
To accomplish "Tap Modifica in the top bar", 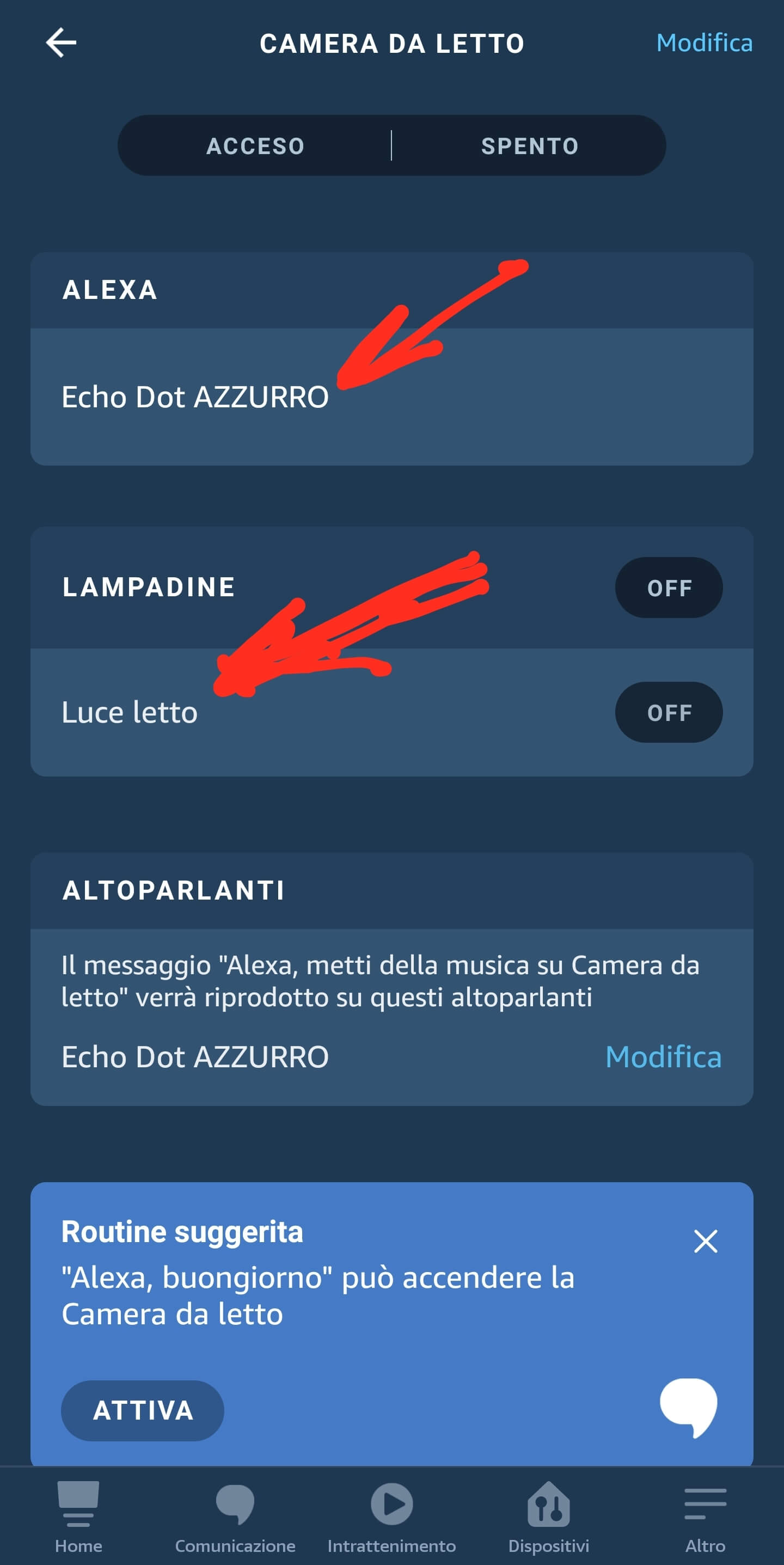I will click(704, 43).
